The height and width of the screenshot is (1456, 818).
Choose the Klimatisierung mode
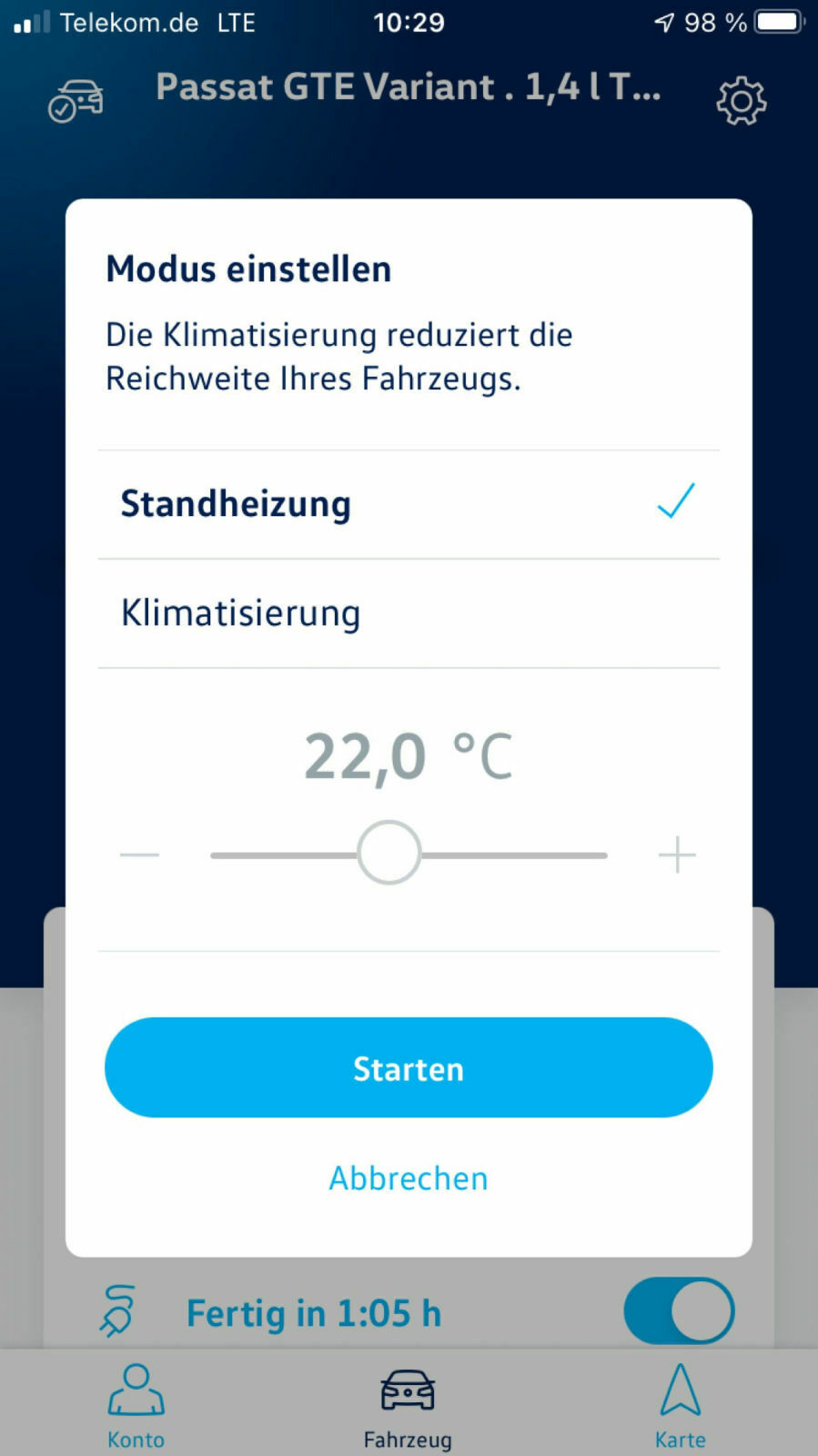[408, 613]
